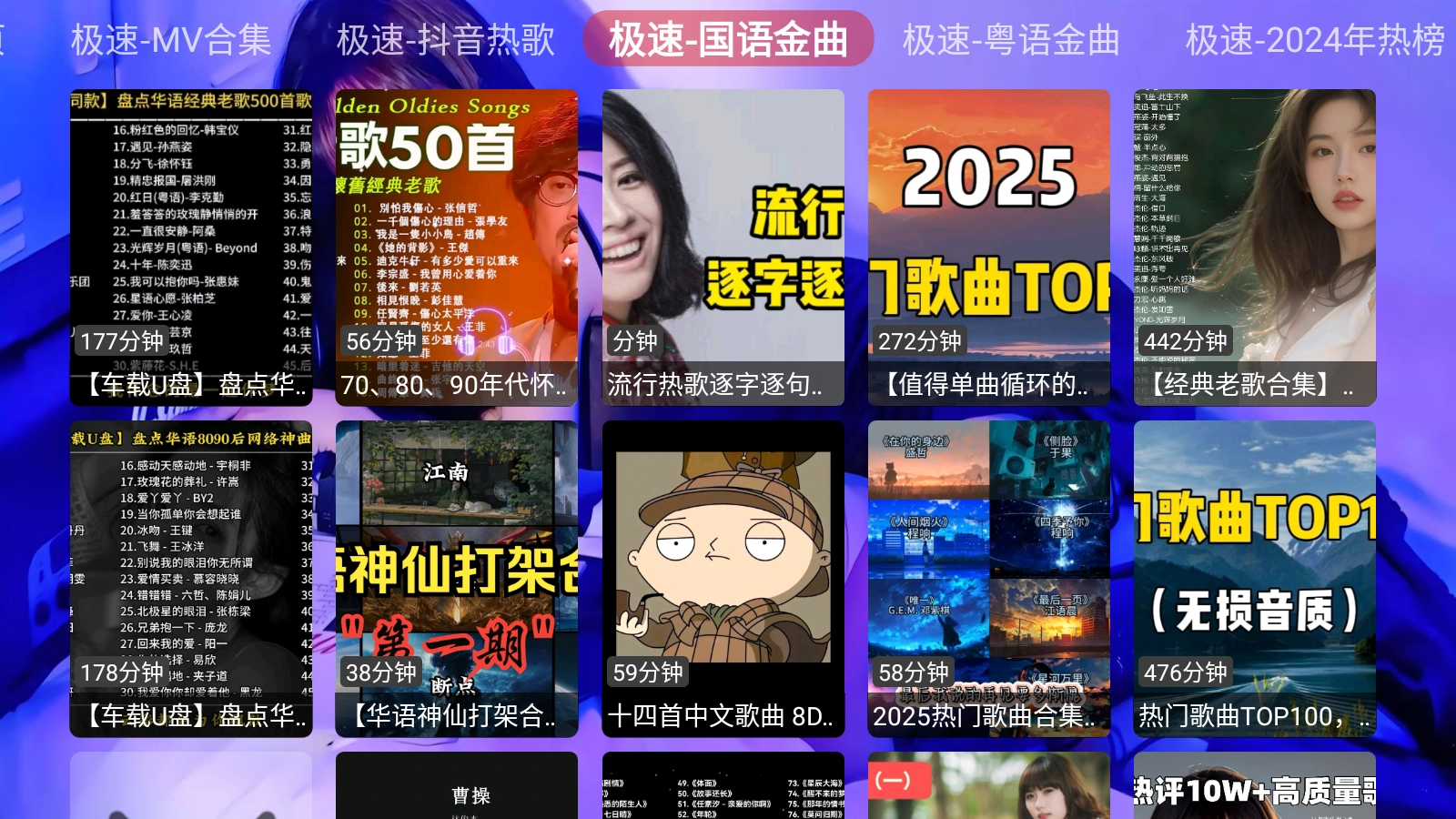Open 流行热歌逐字逐句.. video
Image resolution: width=1456 pixels, height=819 pixels.
723,247
